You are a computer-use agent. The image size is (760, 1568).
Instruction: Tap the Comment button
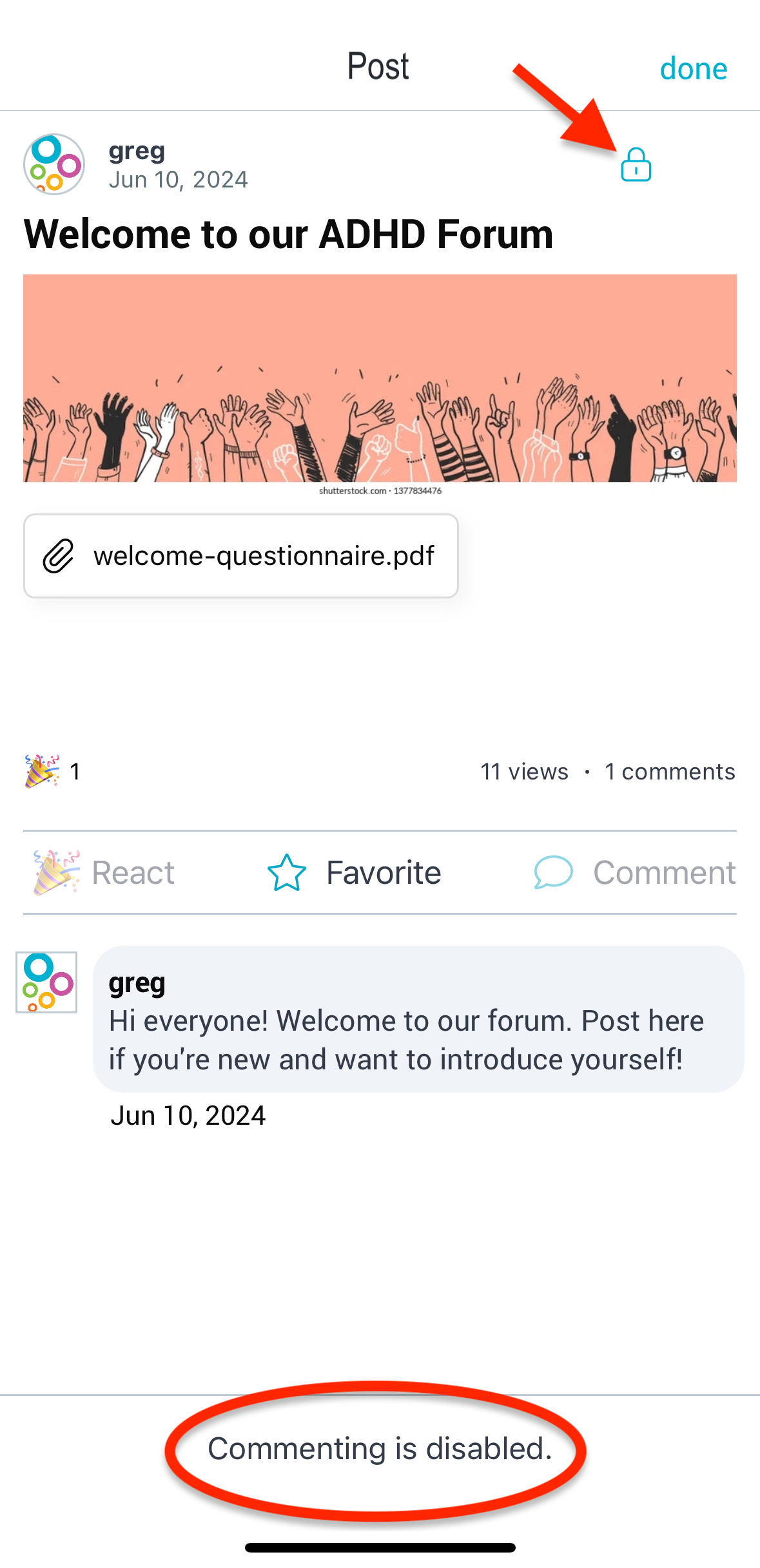pos(634,873)
